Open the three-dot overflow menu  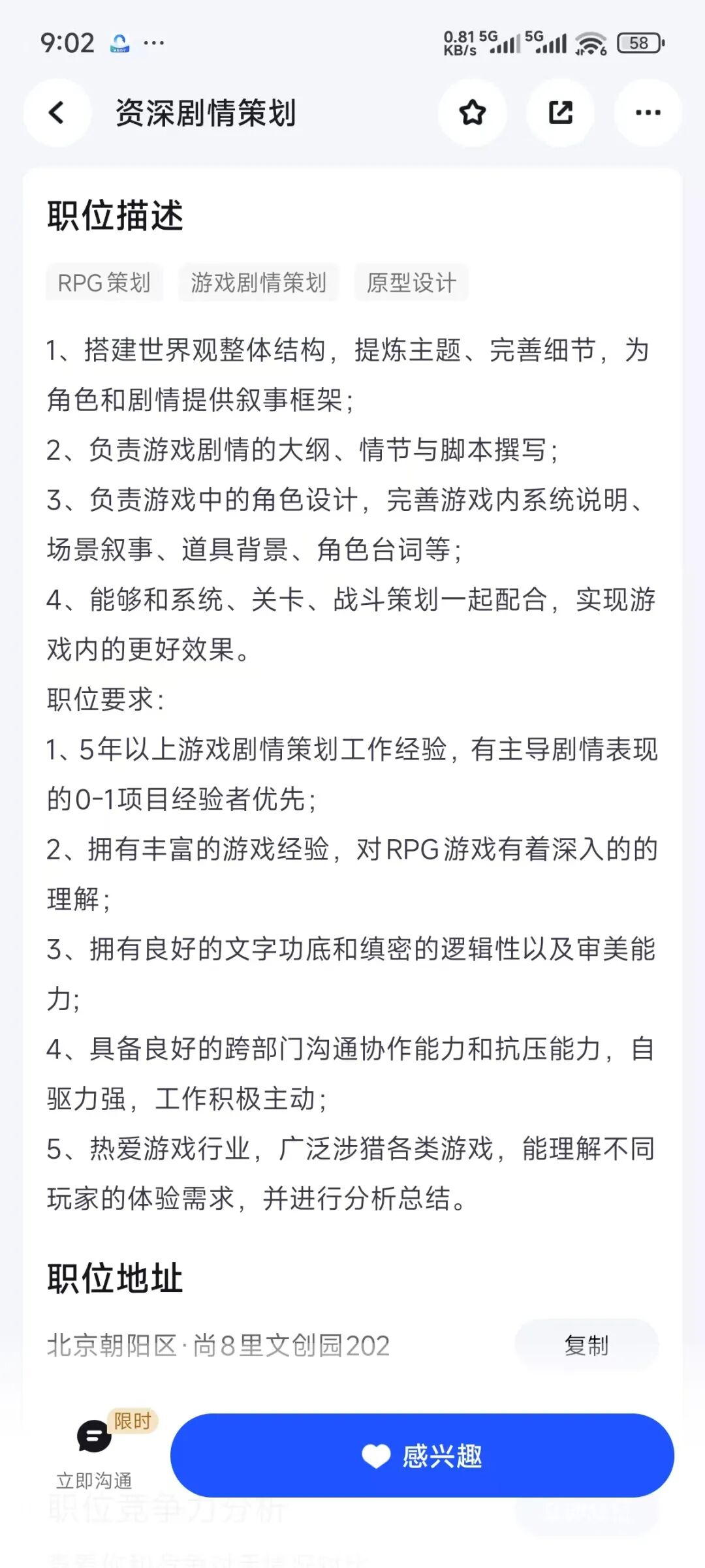pos(648,112)
